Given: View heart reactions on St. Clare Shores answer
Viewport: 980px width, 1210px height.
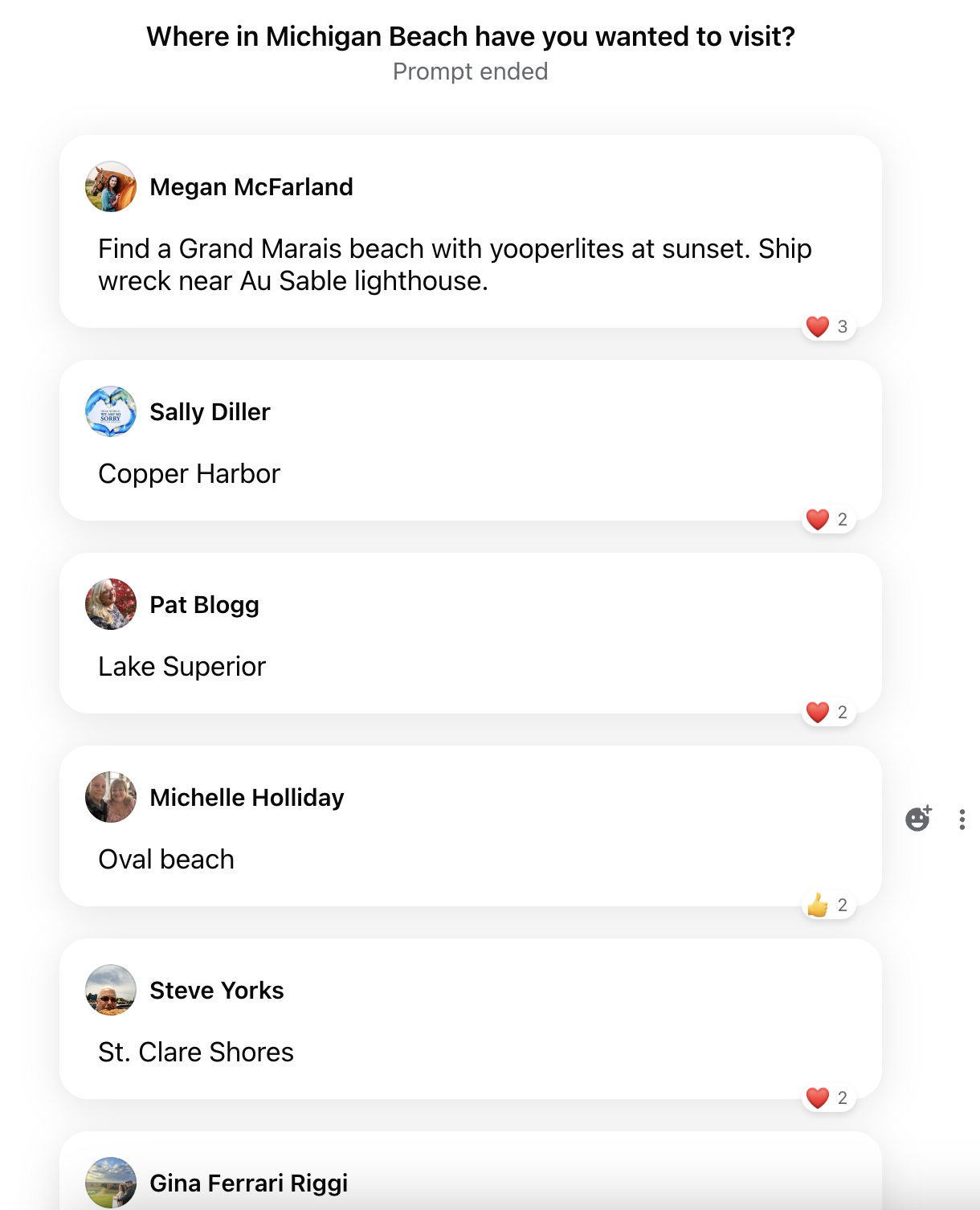Looking at the screenshot, I should click(x=828, y=1098).
